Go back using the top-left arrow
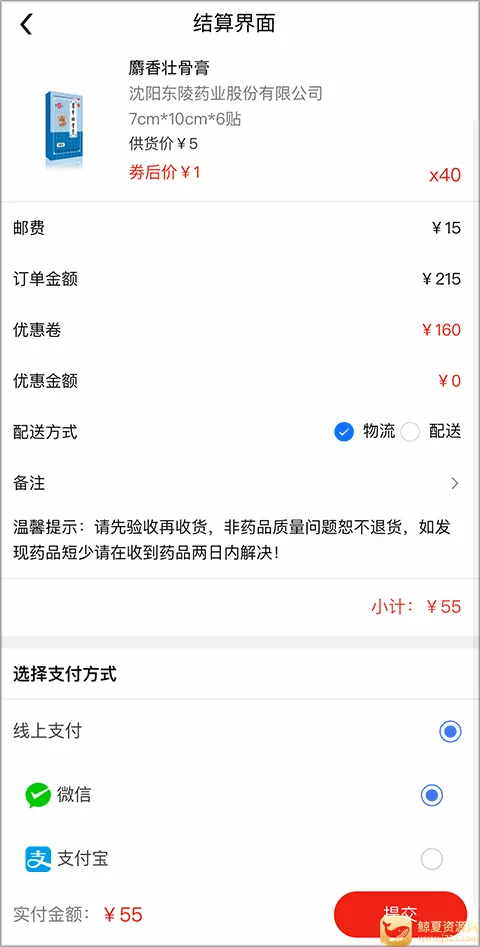The height and width of the screenshot is (947, 480). click(x=26, y=24)
